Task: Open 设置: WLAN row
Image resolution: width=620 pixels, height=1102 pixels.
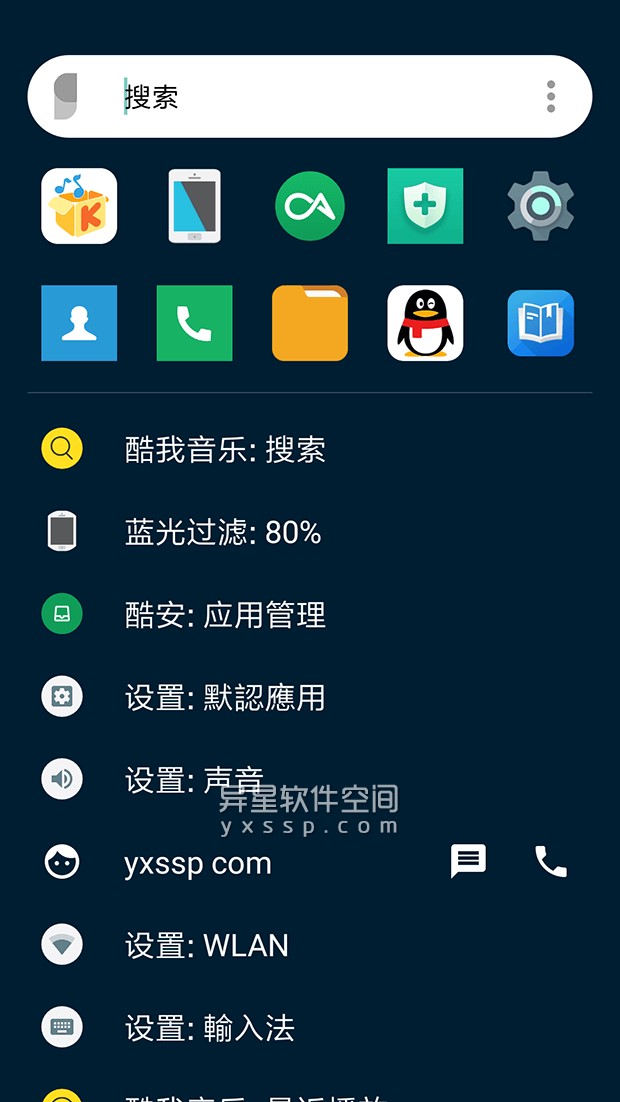Action: click(x=206, y=945)
